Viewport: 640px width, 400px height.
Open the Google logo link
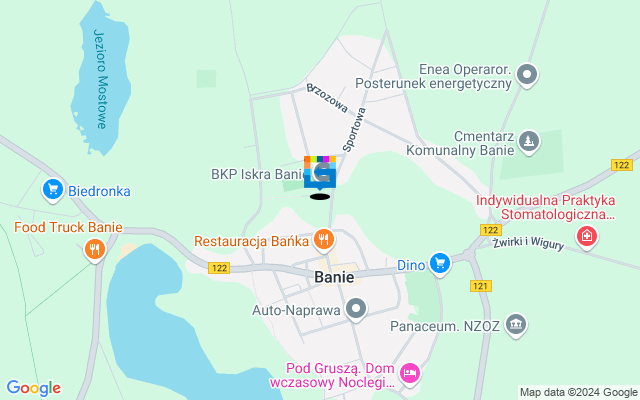33,388
